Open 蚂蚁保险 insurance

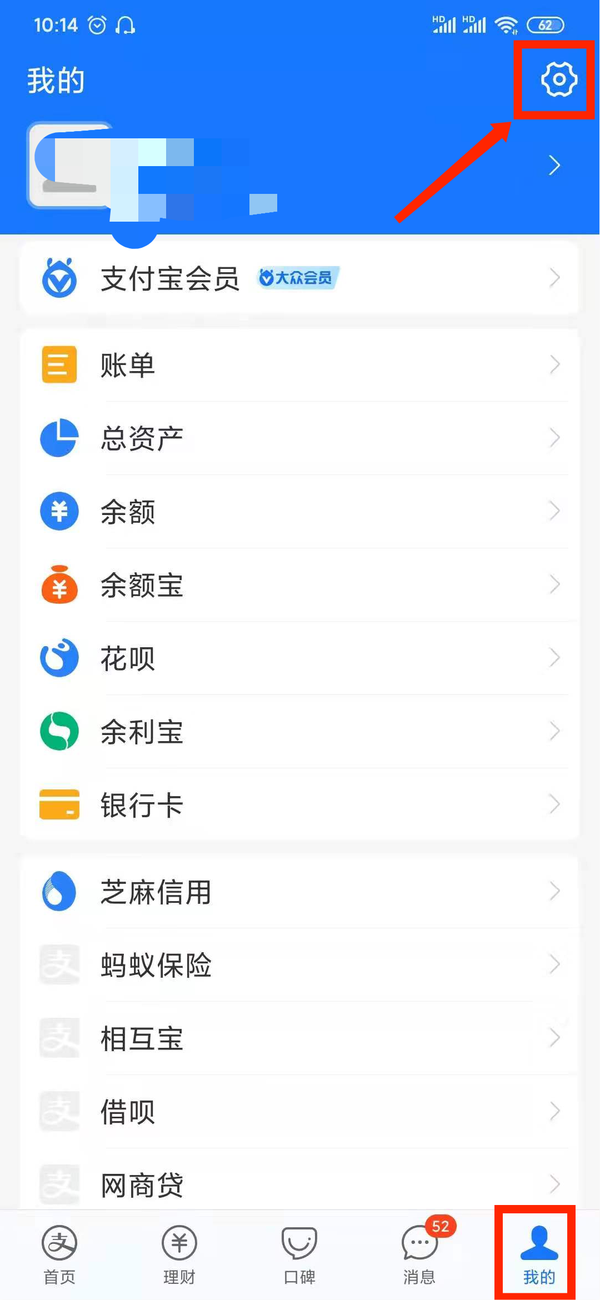300,965
